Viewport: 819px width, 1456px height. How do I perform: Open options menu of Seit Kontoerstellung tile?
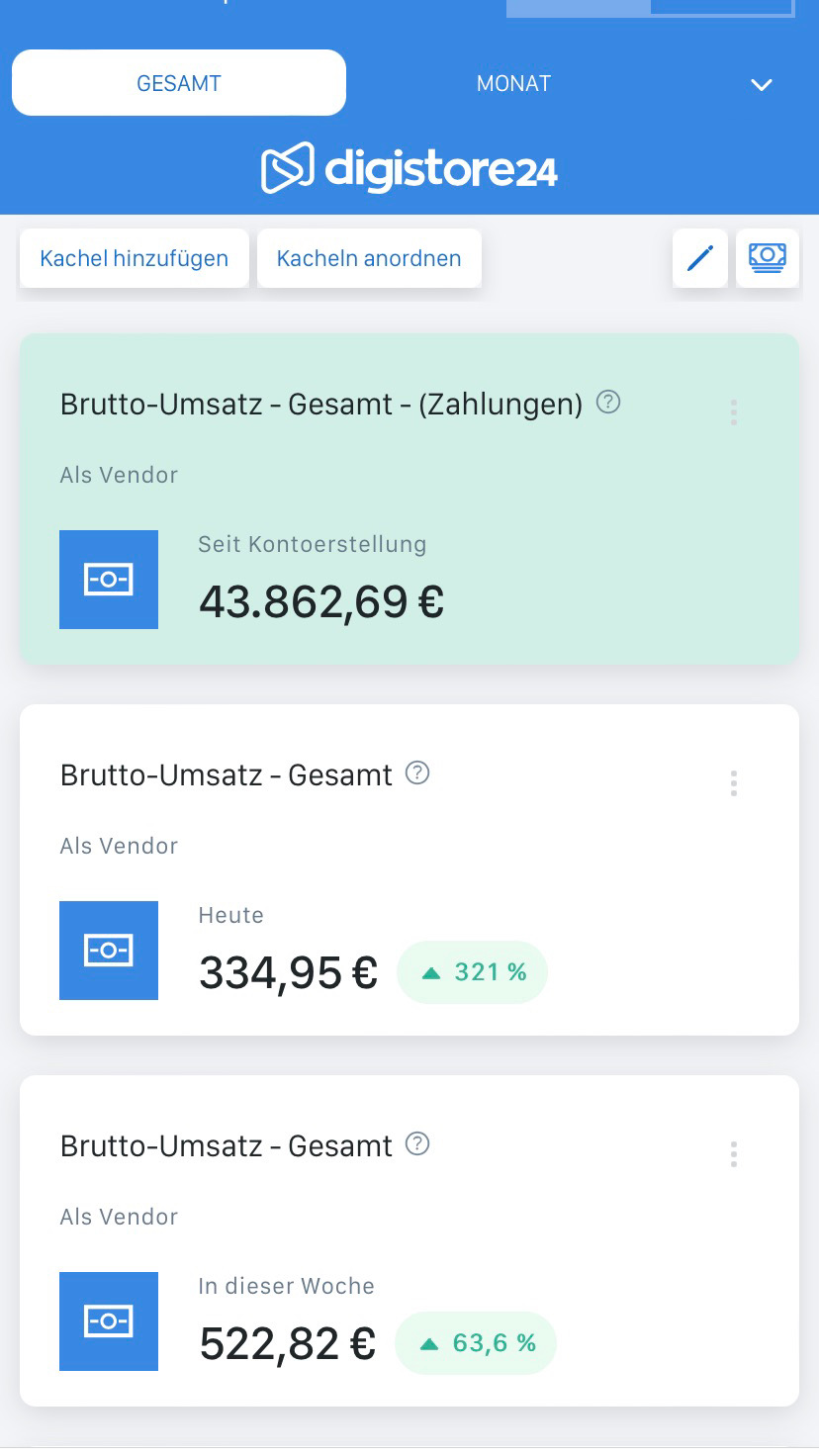[733, 412]
